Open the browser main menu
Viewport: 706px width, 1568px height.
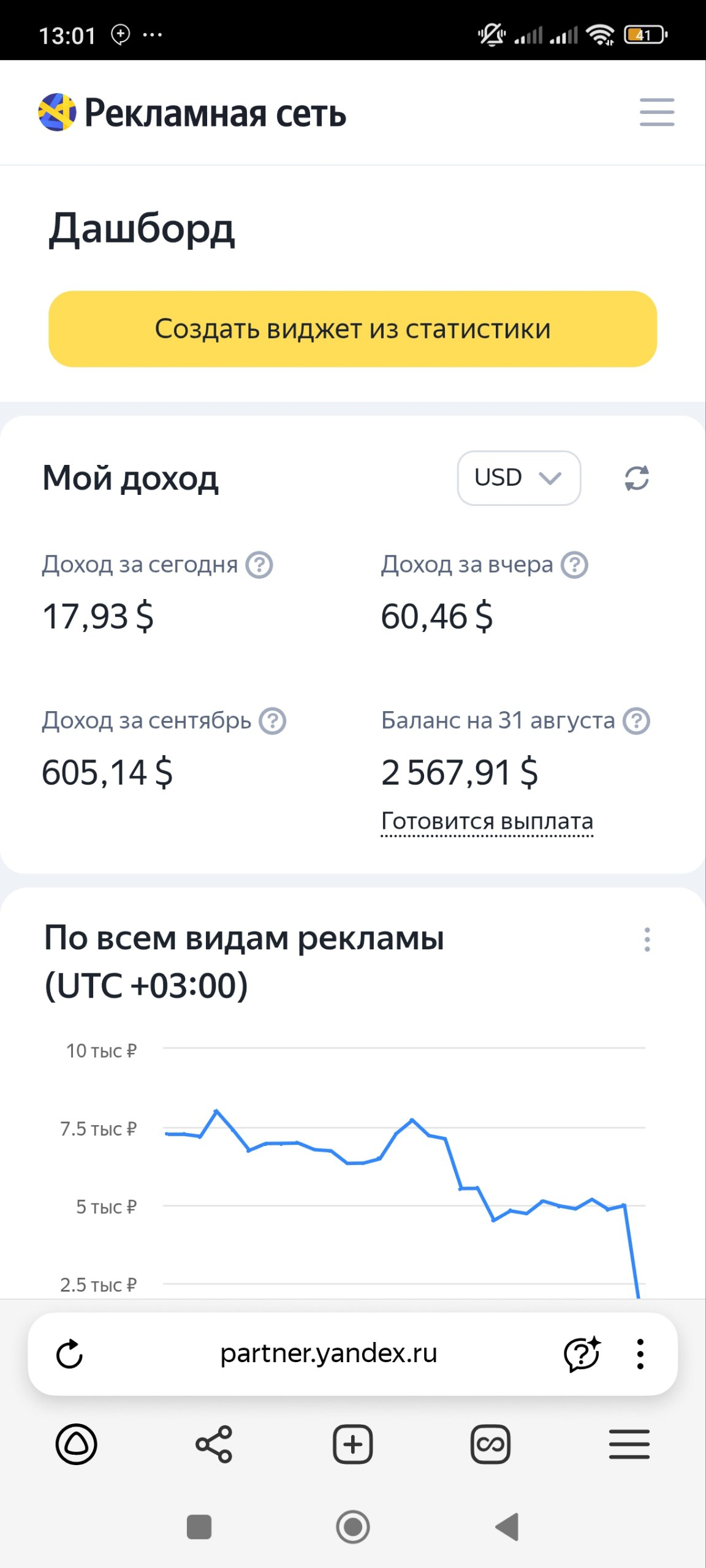(629, 1444)
